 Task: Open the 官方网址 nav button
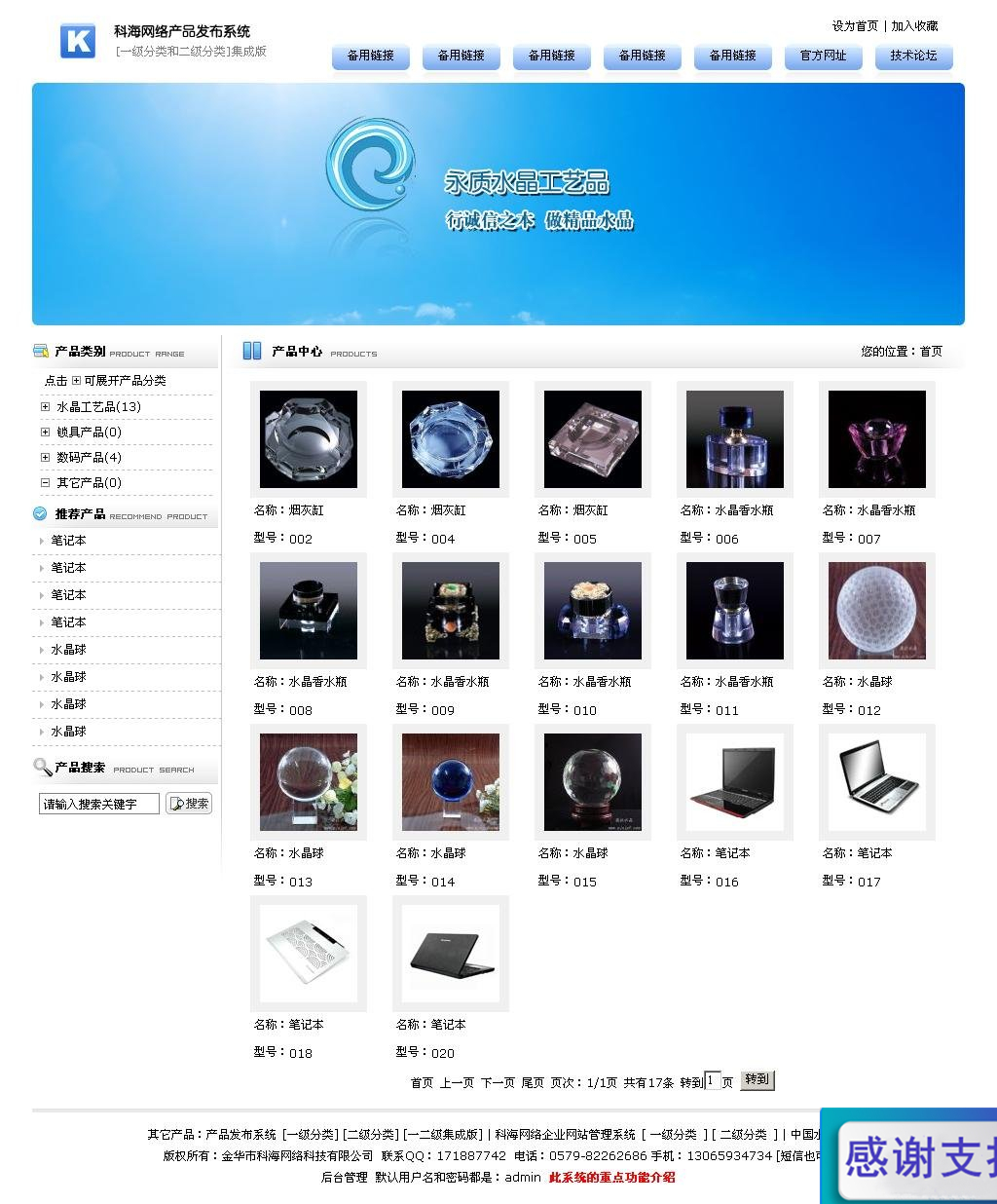[x=823, y=56]
